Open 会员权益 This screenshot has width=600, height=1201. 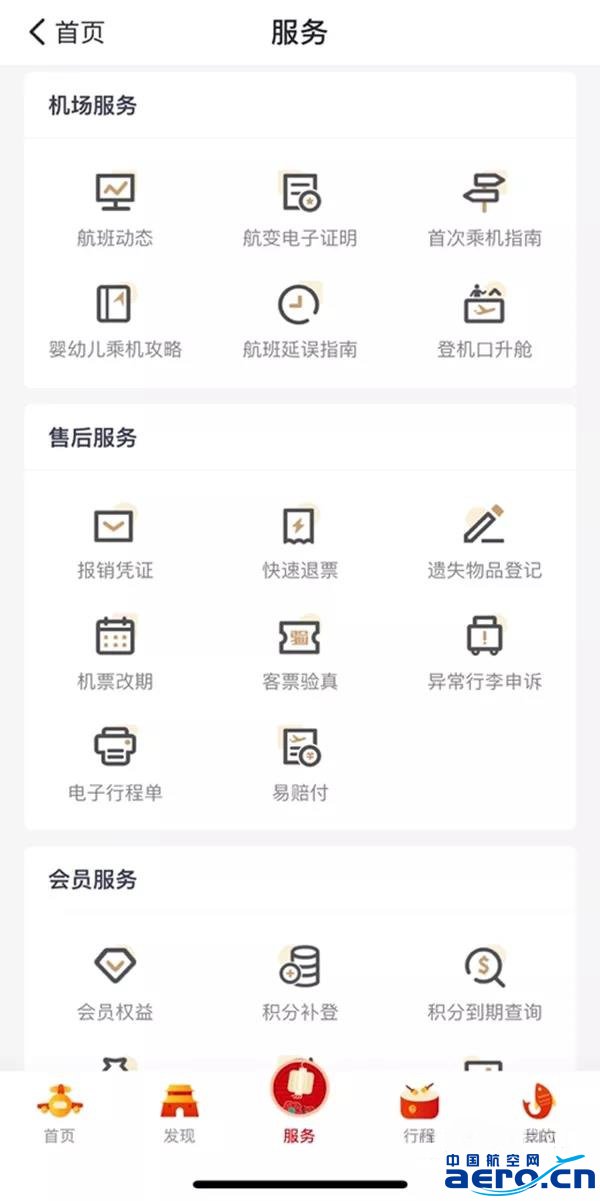tap(115, 984)
